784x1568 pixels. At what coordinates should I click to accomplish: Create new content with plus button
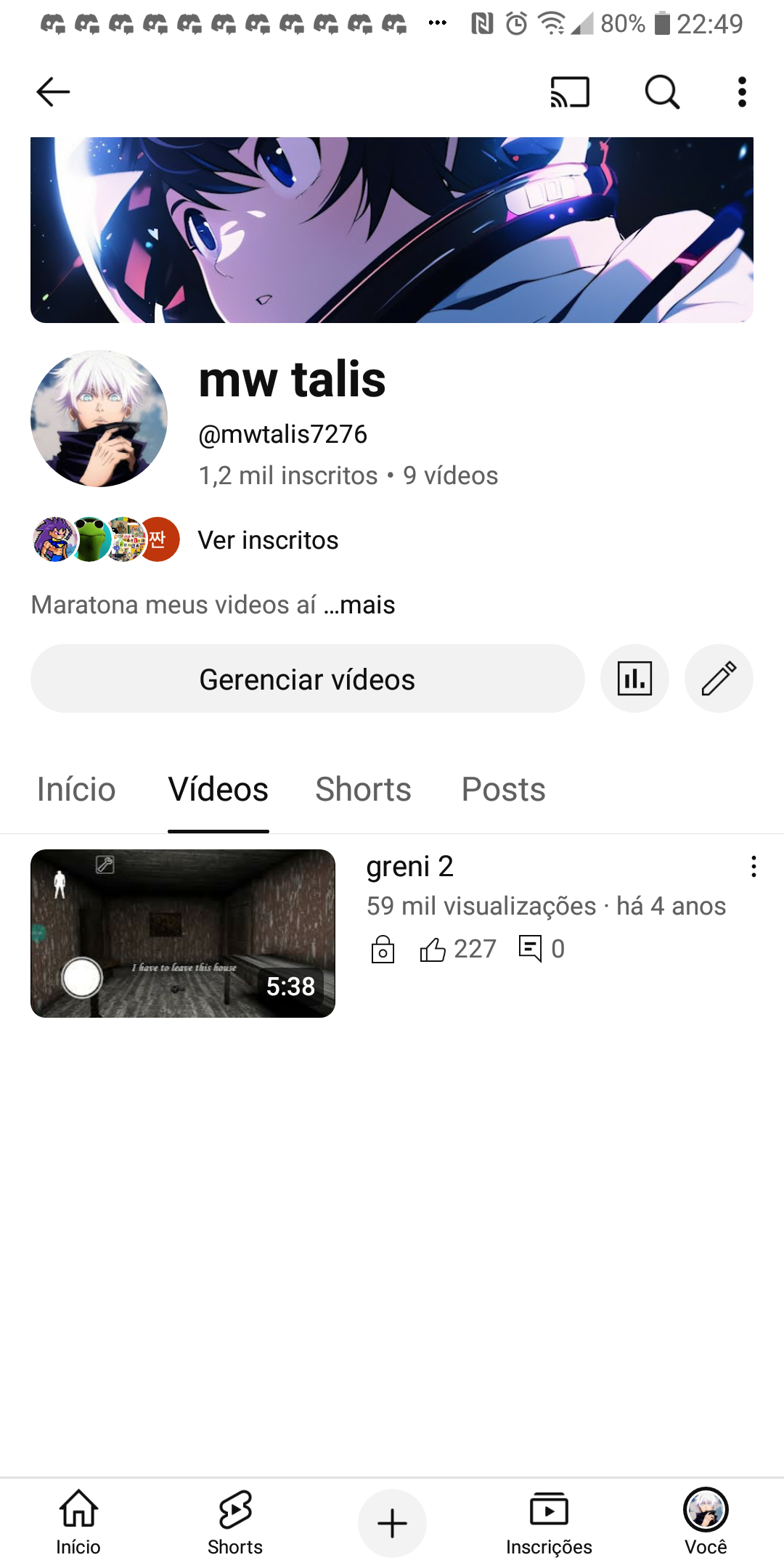[x=392, y=1523]
